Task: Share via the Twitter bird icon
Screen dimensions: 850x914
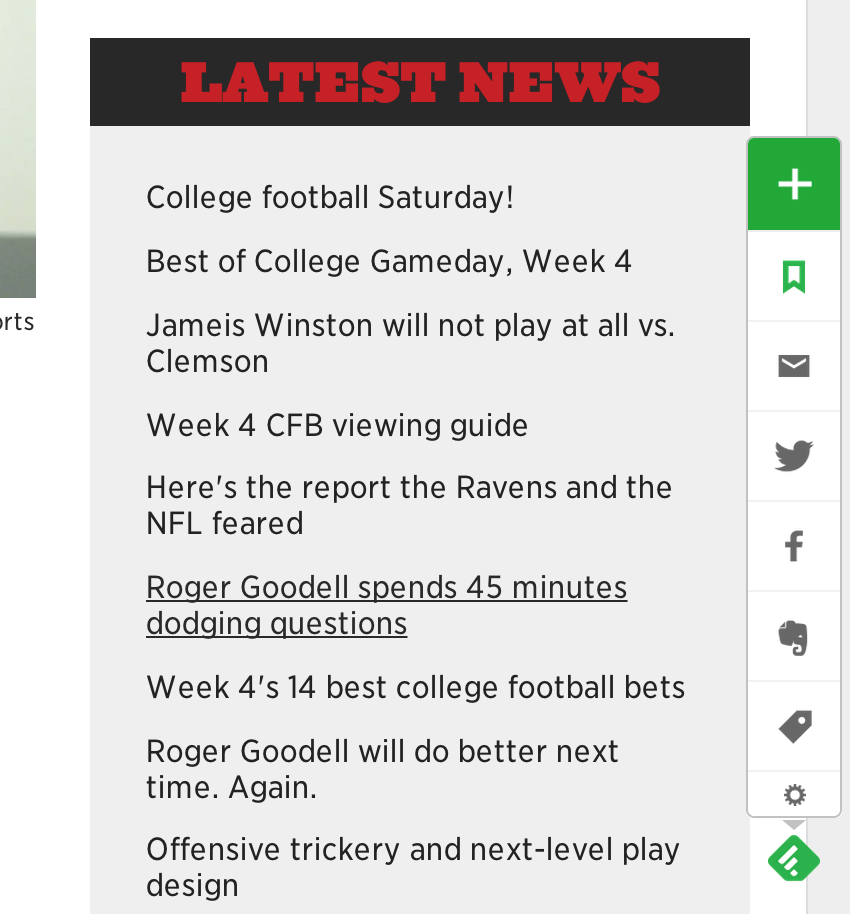Action: [x=793, y=455]
